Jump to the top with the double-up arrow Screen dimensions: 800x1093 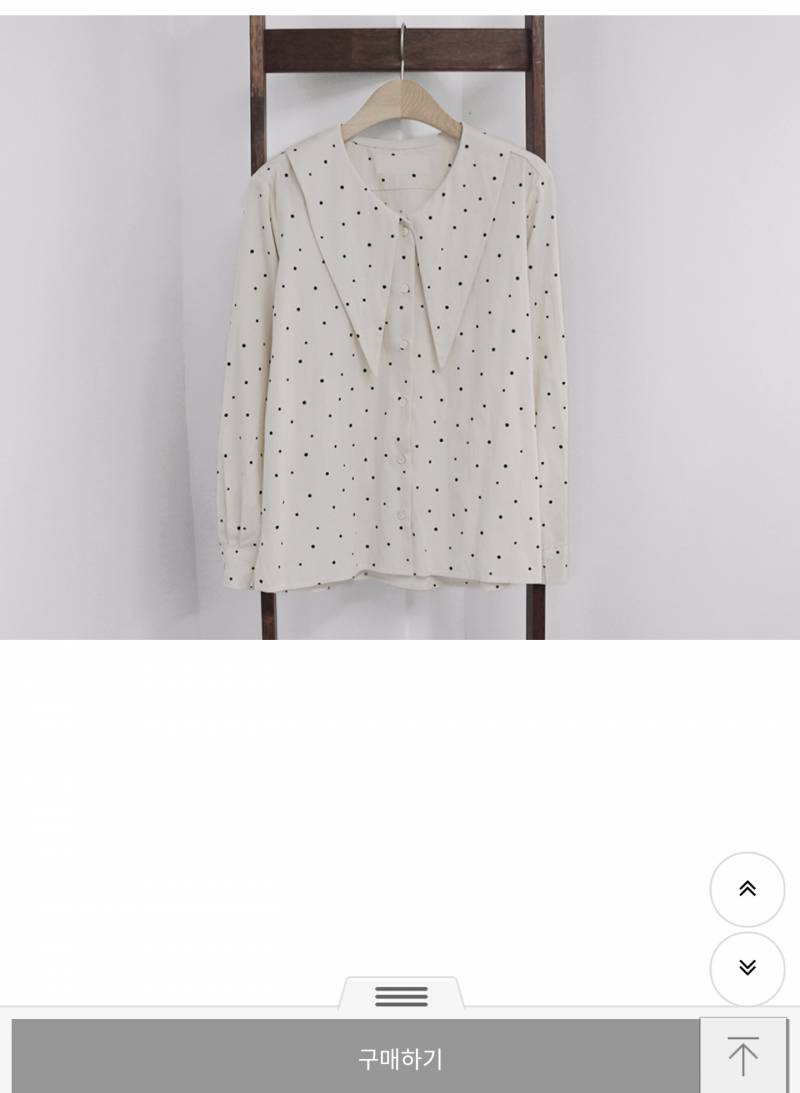(747, 889)
